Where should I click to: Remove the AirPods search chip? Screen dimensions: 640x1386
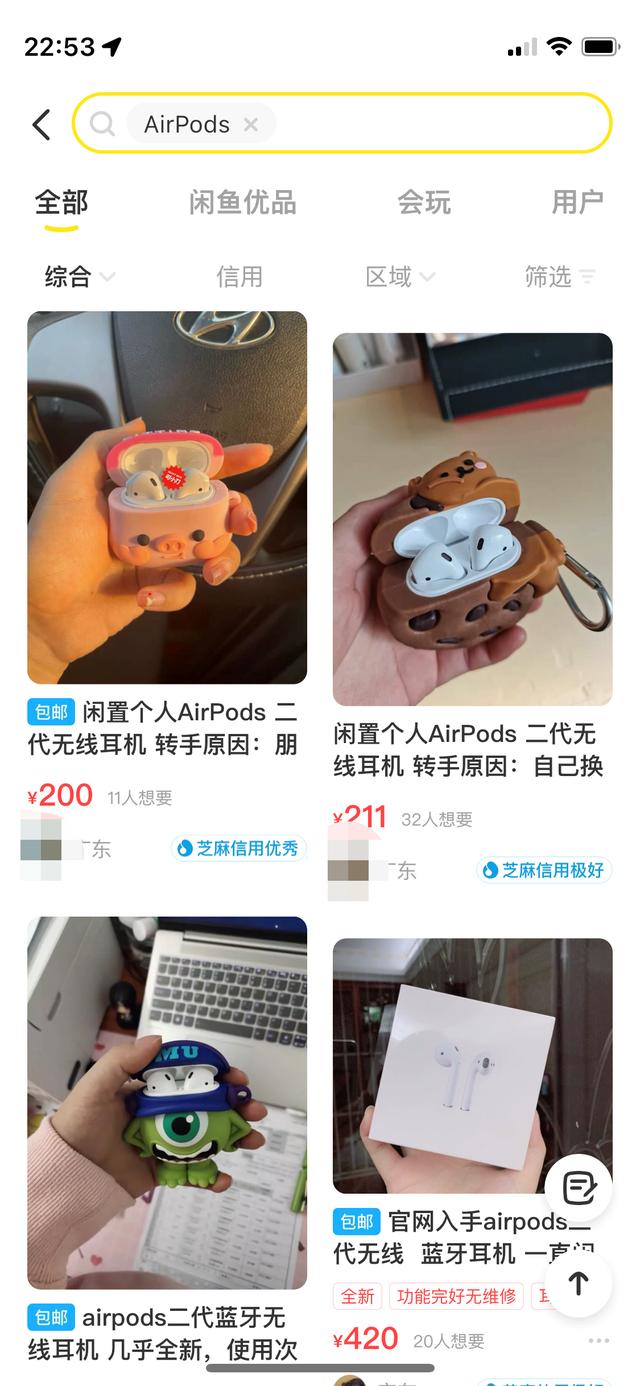tap(251, 124)
